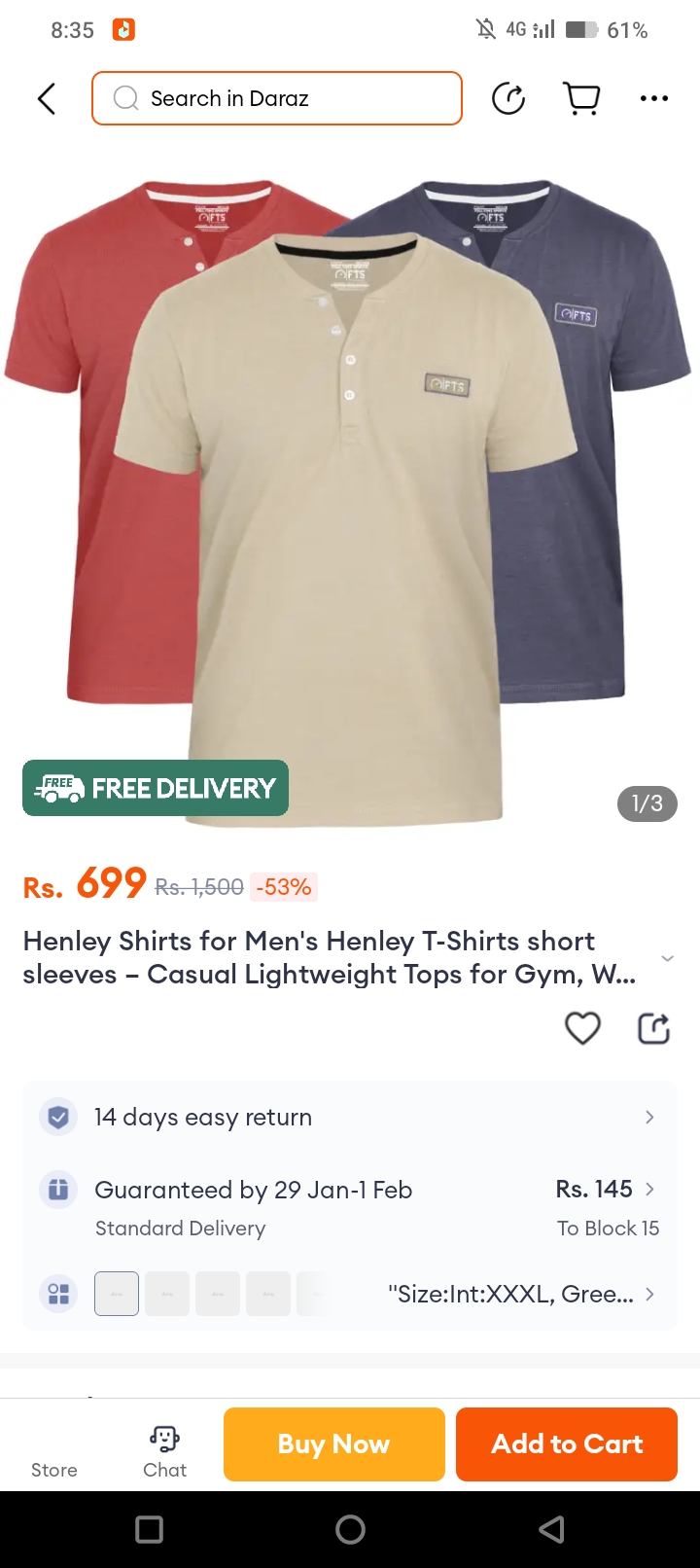This screenshot has height=1568, width=700.
Task: Tap Add to Cart
Action: pos(567,1444)
